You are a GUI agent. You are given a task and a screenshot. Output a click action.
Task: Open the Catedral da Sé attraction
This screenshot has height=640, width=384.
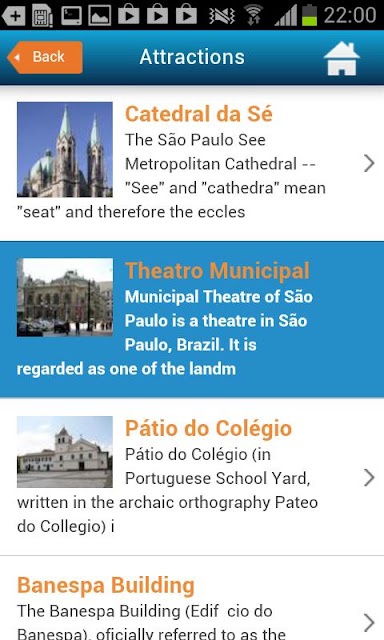click(x=192, y=163)
